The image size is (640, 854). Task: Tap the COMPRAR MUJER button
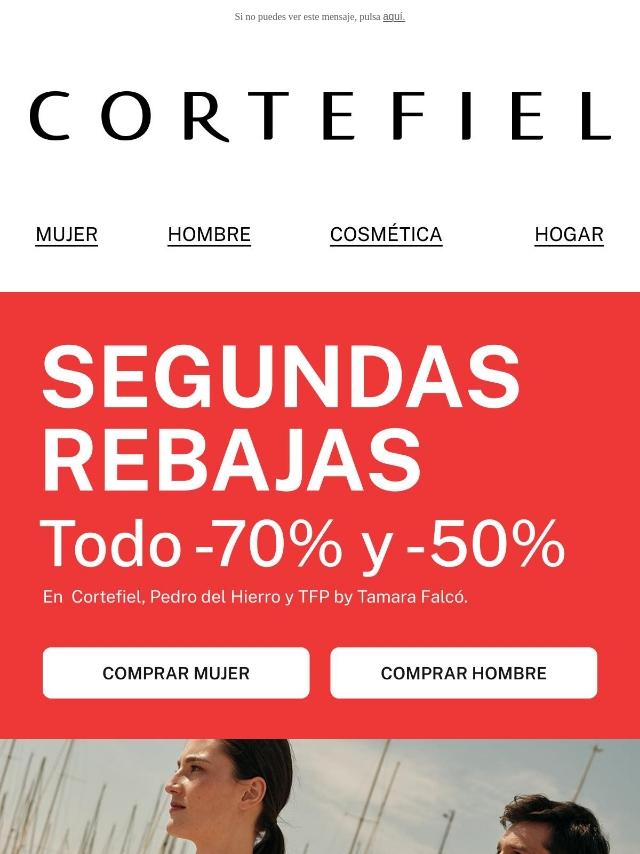coord(176,673)
